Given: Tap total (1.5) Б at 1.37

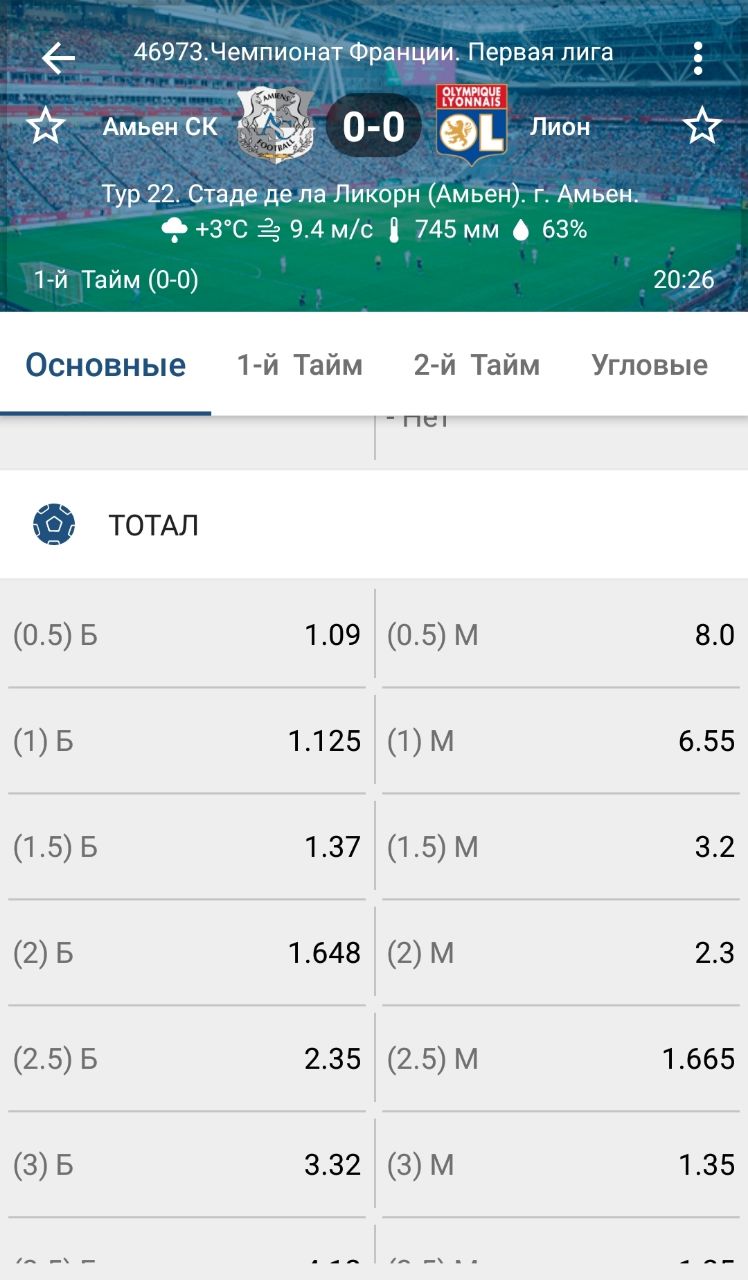Looking at the screenshot, I should pyautogui.click(x=187, y=847).
